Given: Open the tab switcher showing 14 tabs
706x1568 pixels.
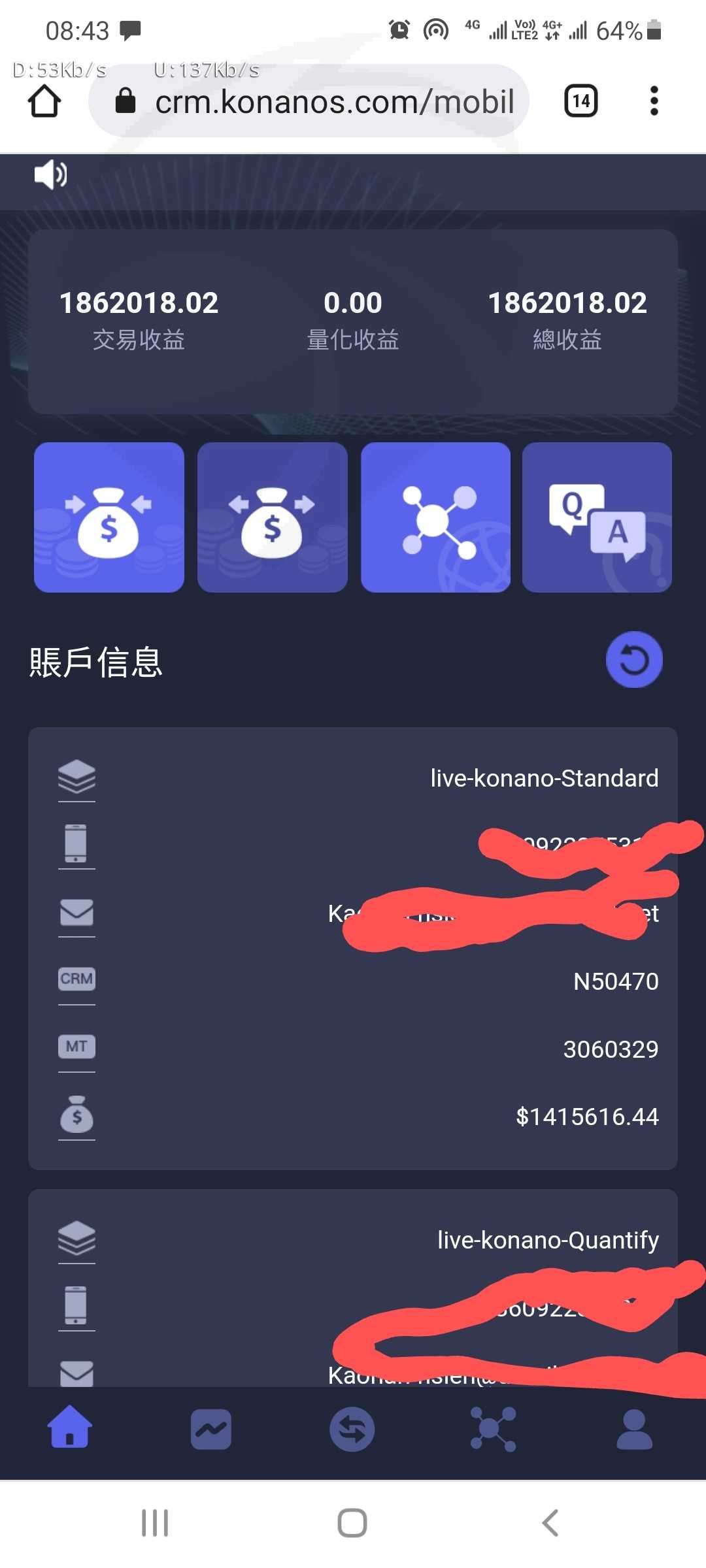Looking at the screenshot, I should click(x=580, y=101).
